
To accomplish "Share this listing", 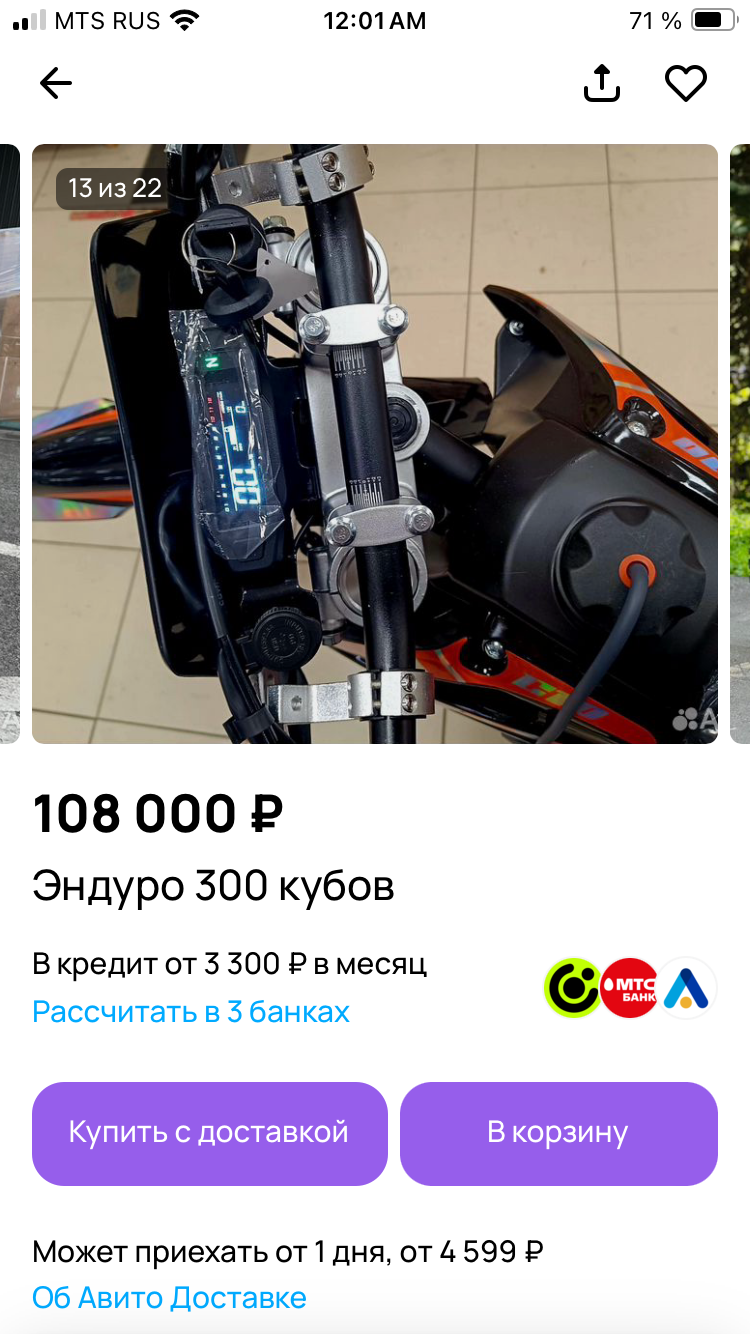I will (x=602, y=84).
